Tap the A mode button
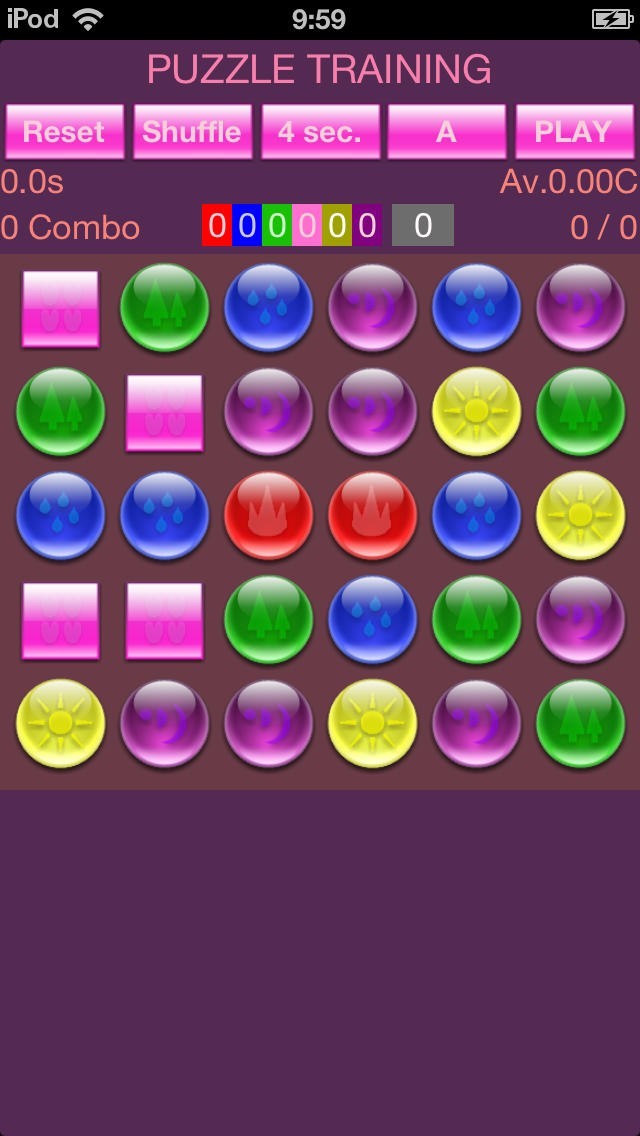This screenshot has height=1136, width=640. (x=446, y=131)
